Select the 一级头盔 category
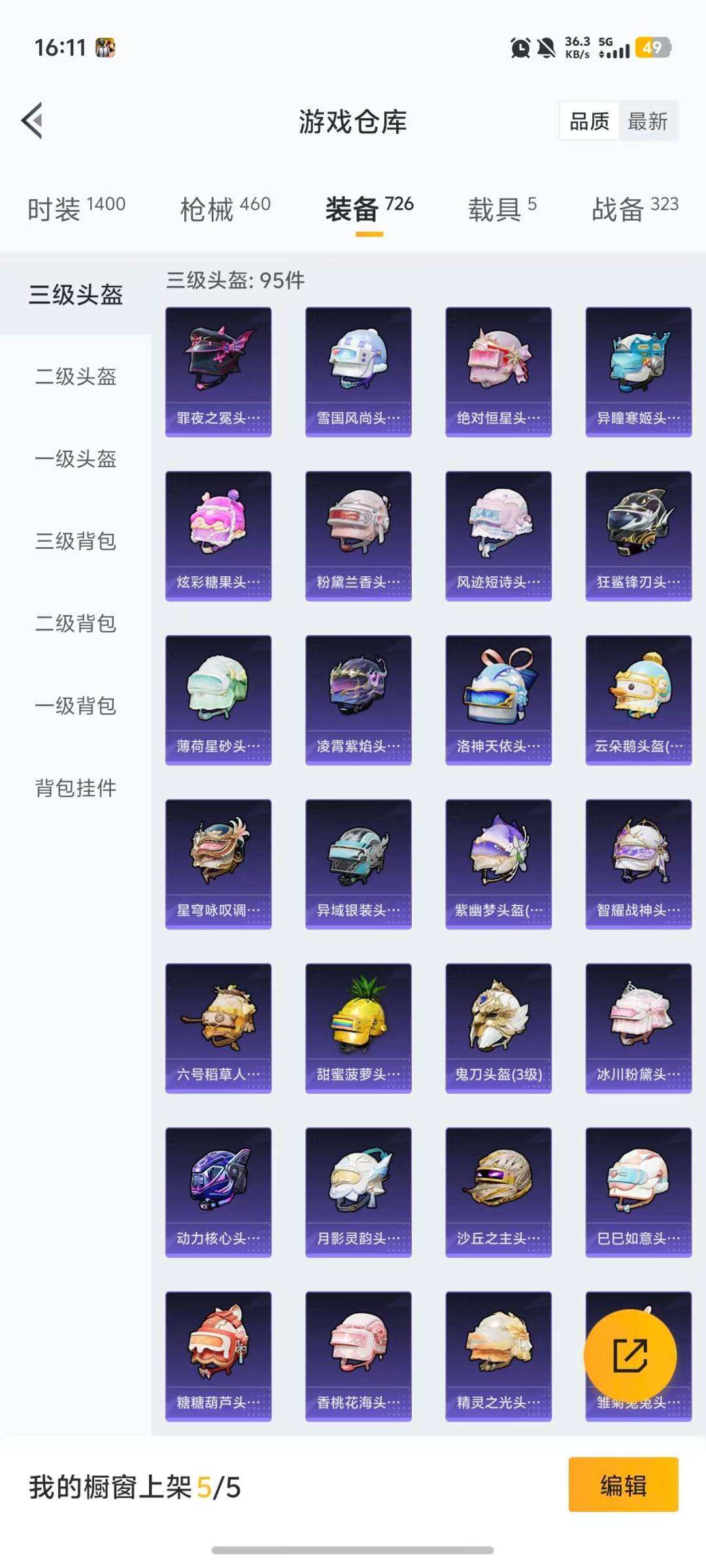This screenshot has width=706, height=1568. pos(76,459)
